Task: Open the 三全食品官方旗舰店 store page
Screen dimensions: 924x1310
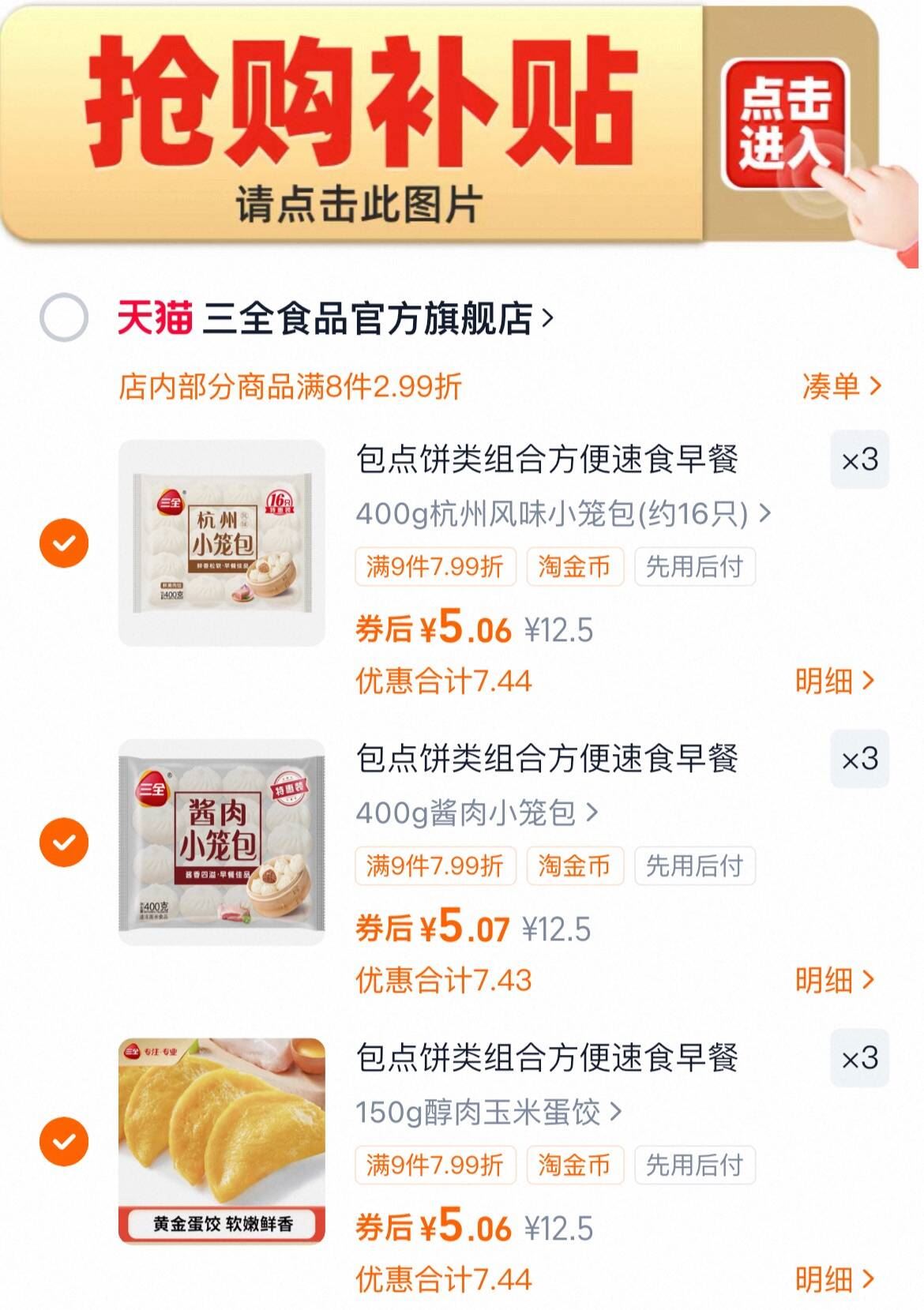Action: (x=363, y=315)
